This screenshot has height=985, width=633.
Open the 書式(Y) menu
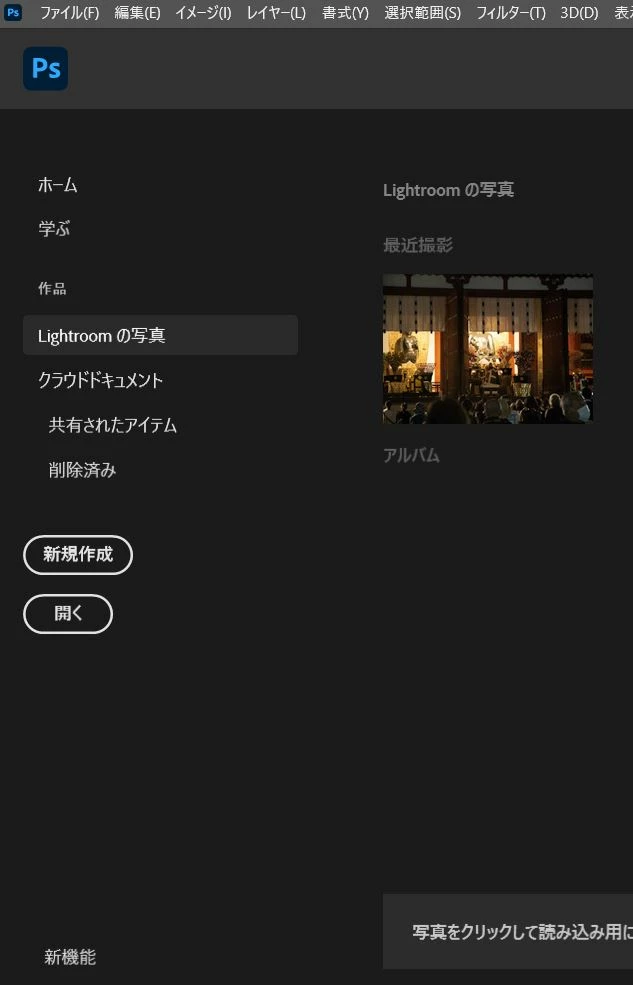coord(345,13)
